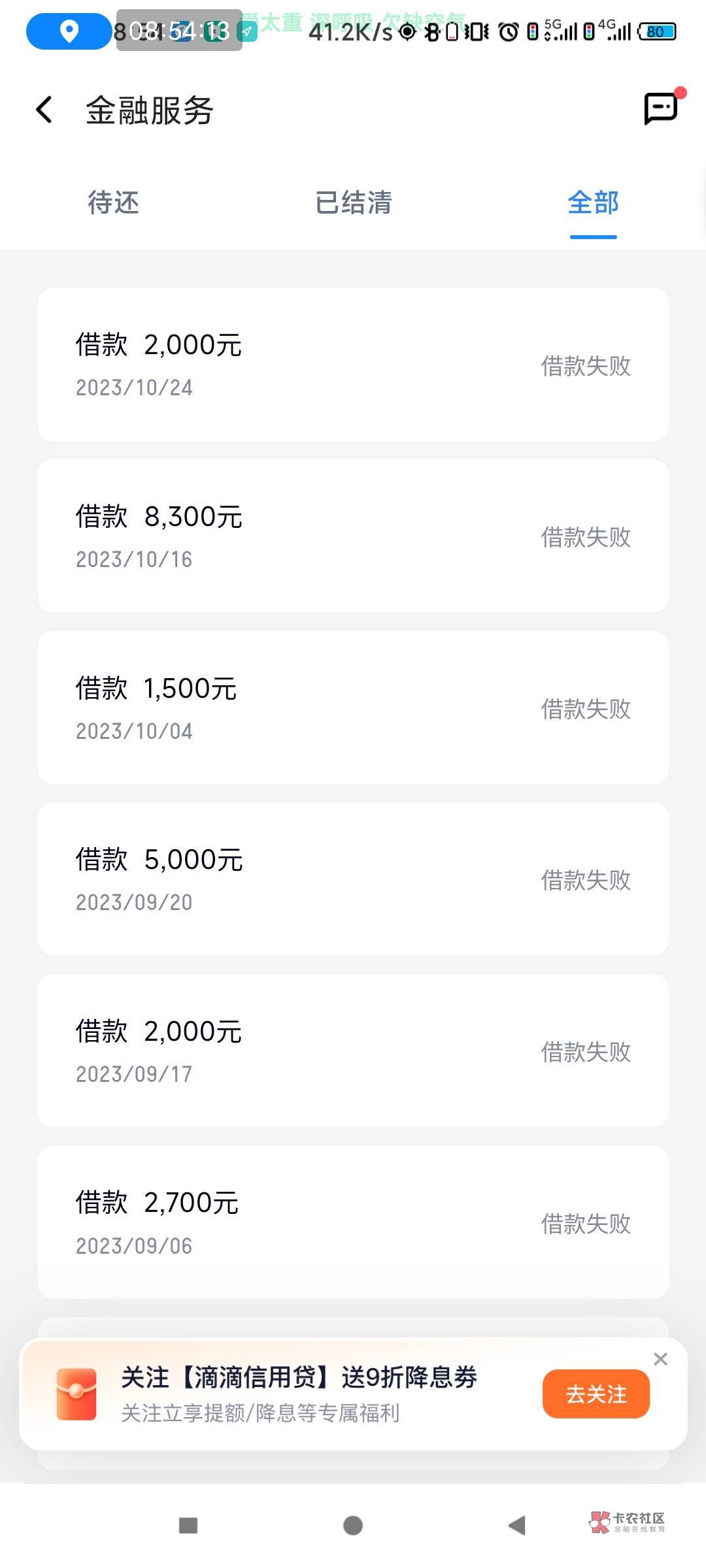Image resolution: width=706 pixels, height=1568 pixels.
Task: Open the 2,700元 loan record
Action: click(x=353, y=1222)
